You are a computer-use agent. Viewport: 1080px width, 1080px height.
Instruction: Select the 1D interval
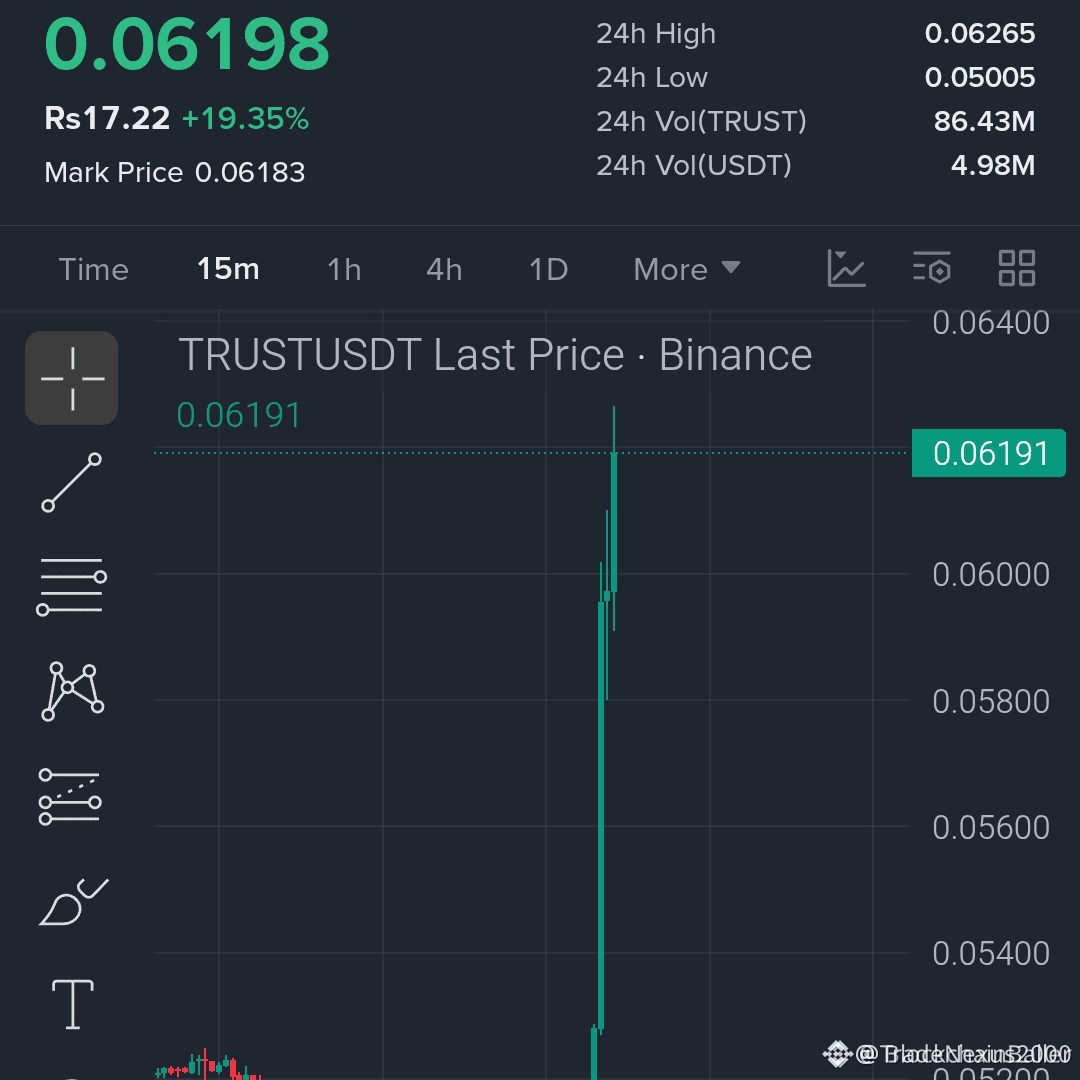[x=548, y=269]
